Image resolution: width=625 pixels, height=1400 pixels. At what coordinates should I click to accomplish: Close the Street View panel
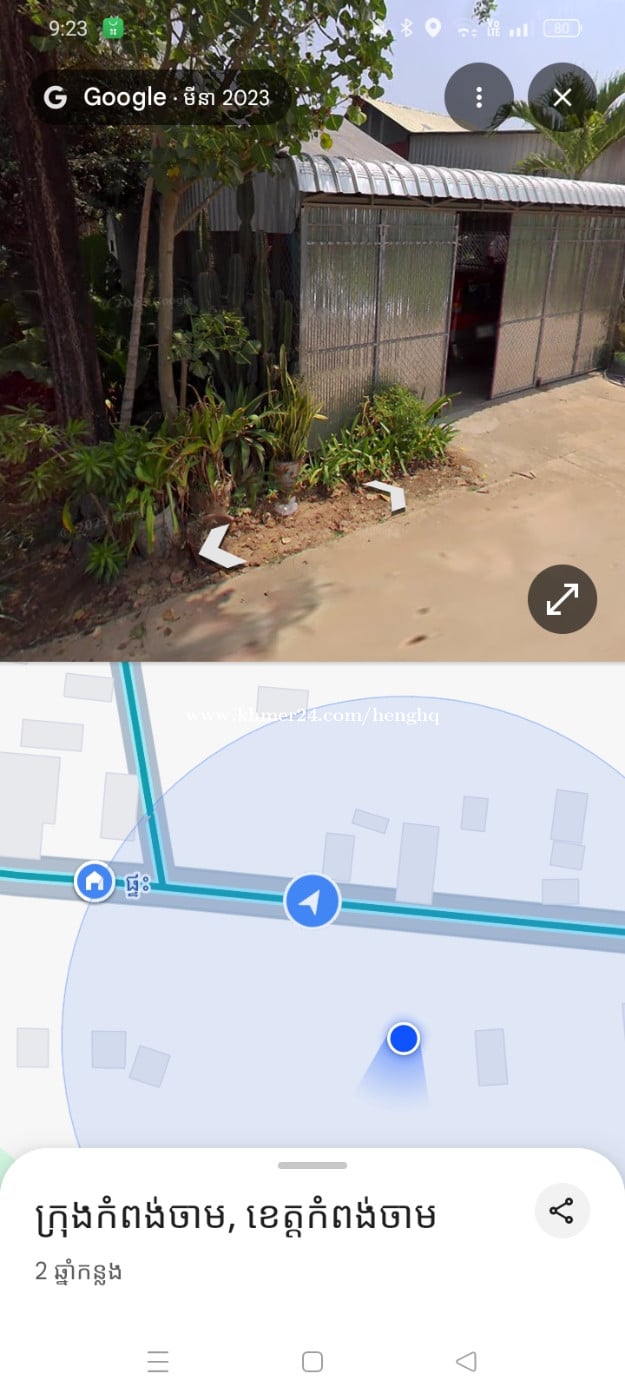562,97
